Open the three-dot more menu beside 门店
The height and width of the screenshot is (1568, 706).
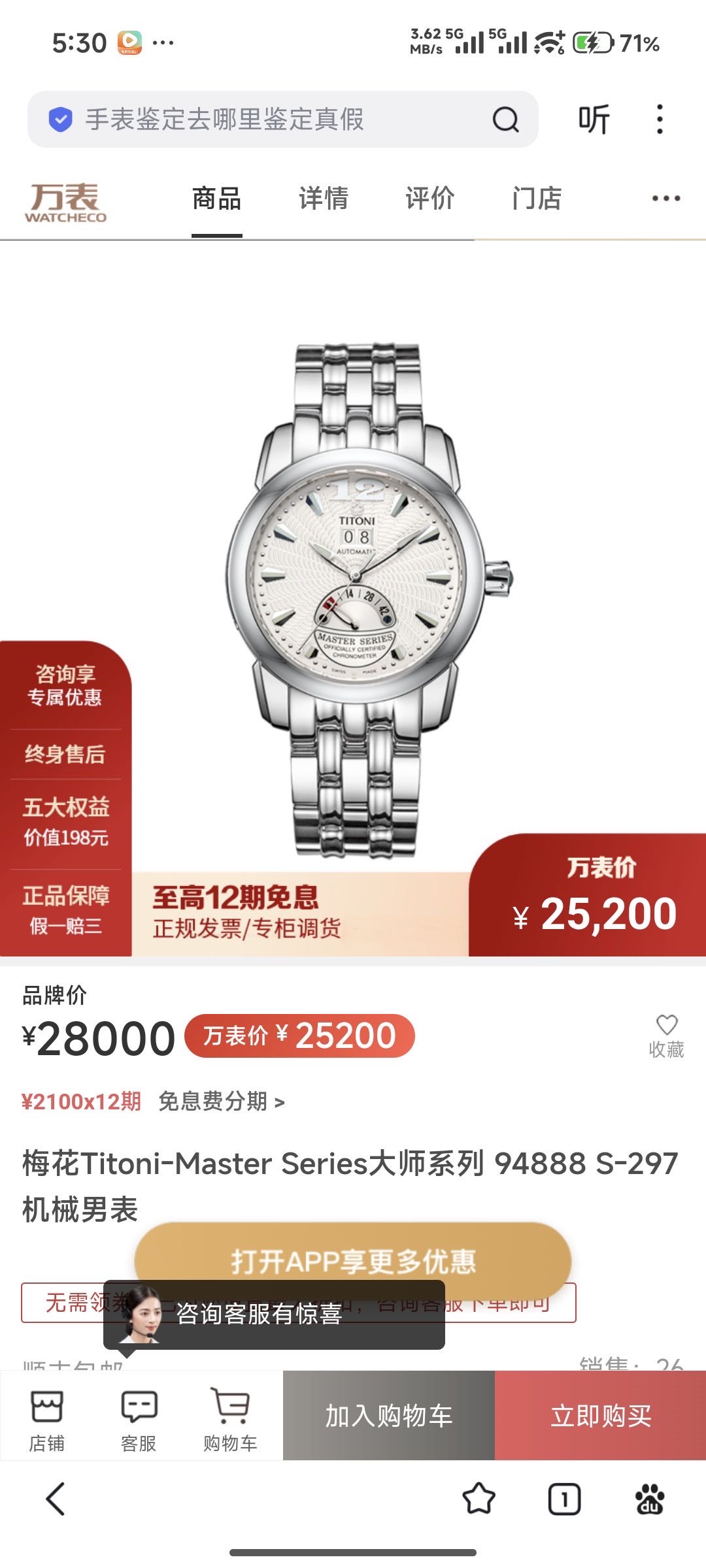tap(665, 199)
